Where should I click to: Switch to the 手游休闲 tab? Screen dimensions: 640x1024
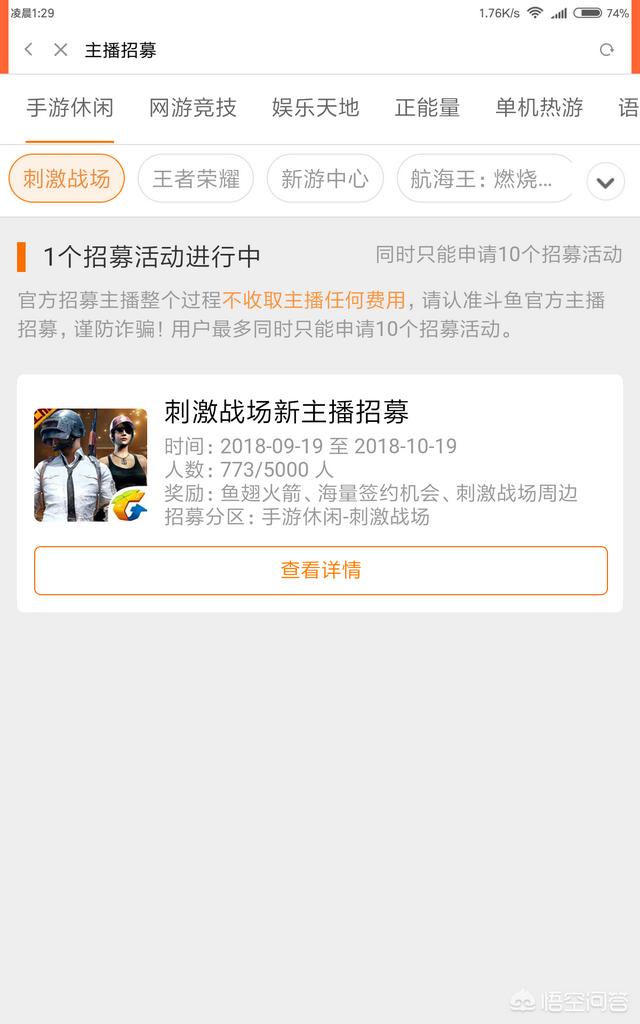[69, 108]
